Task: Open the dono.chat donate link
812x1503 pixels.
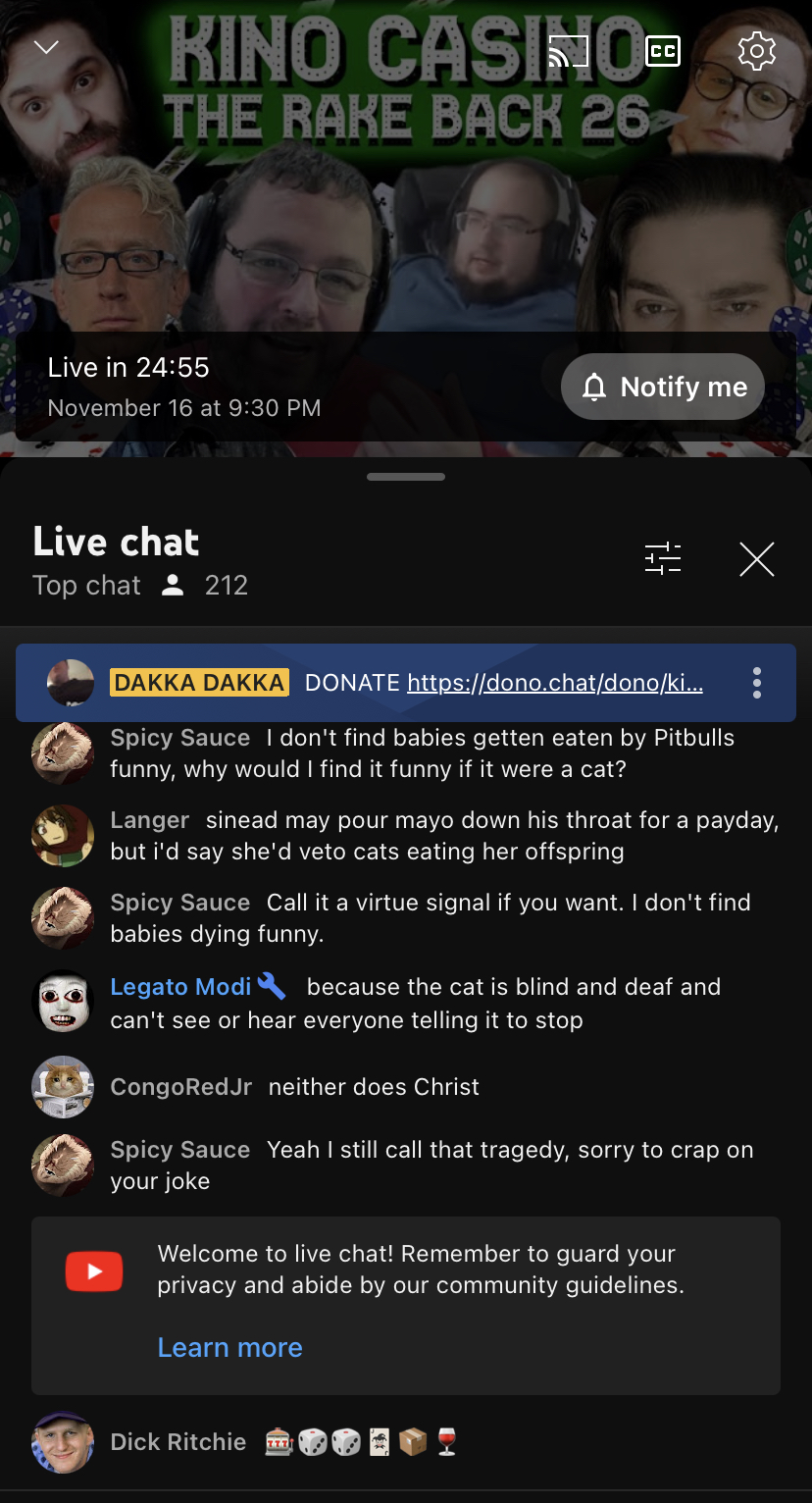Action: [x=554, y=683]
